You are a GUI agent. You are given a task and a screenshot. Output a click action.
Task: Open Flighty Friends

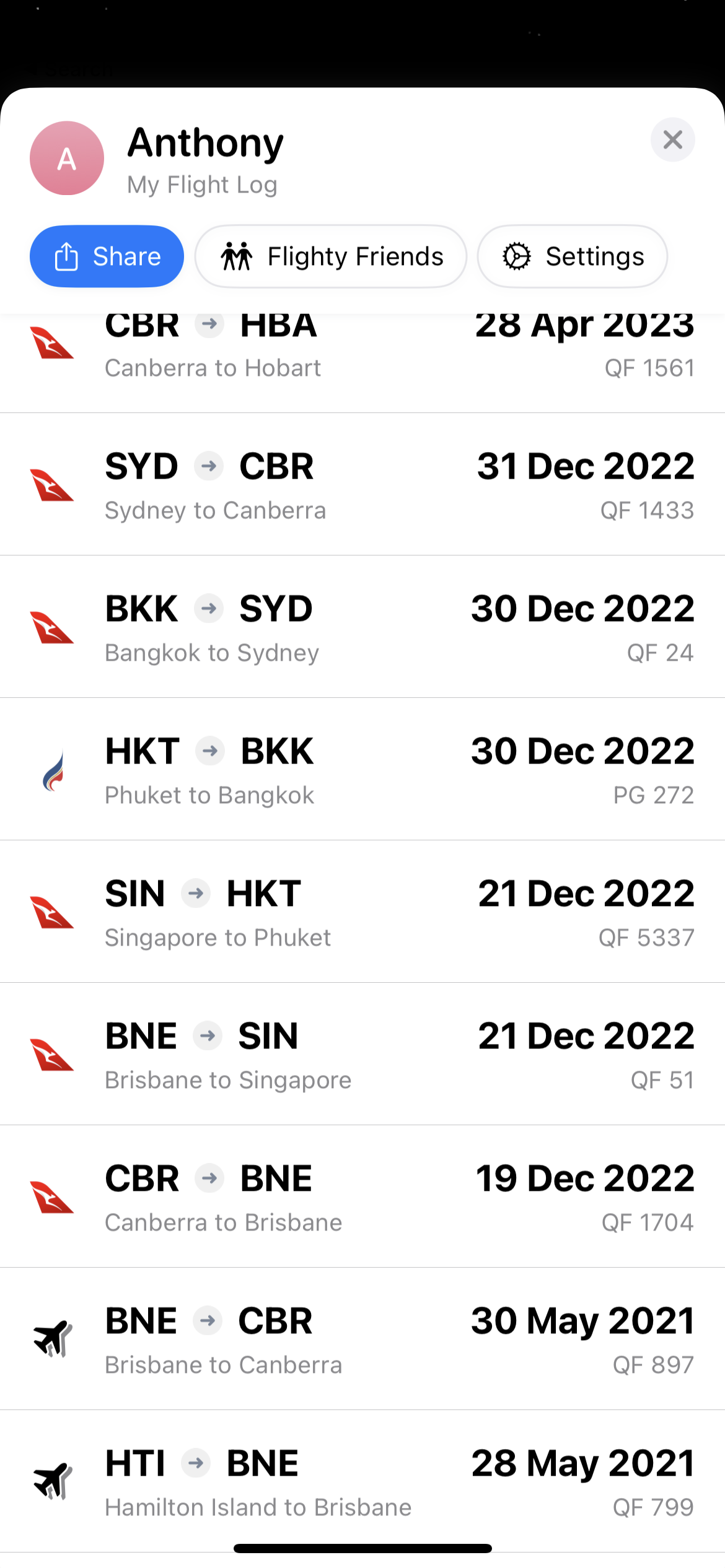(x=330, y=256)
